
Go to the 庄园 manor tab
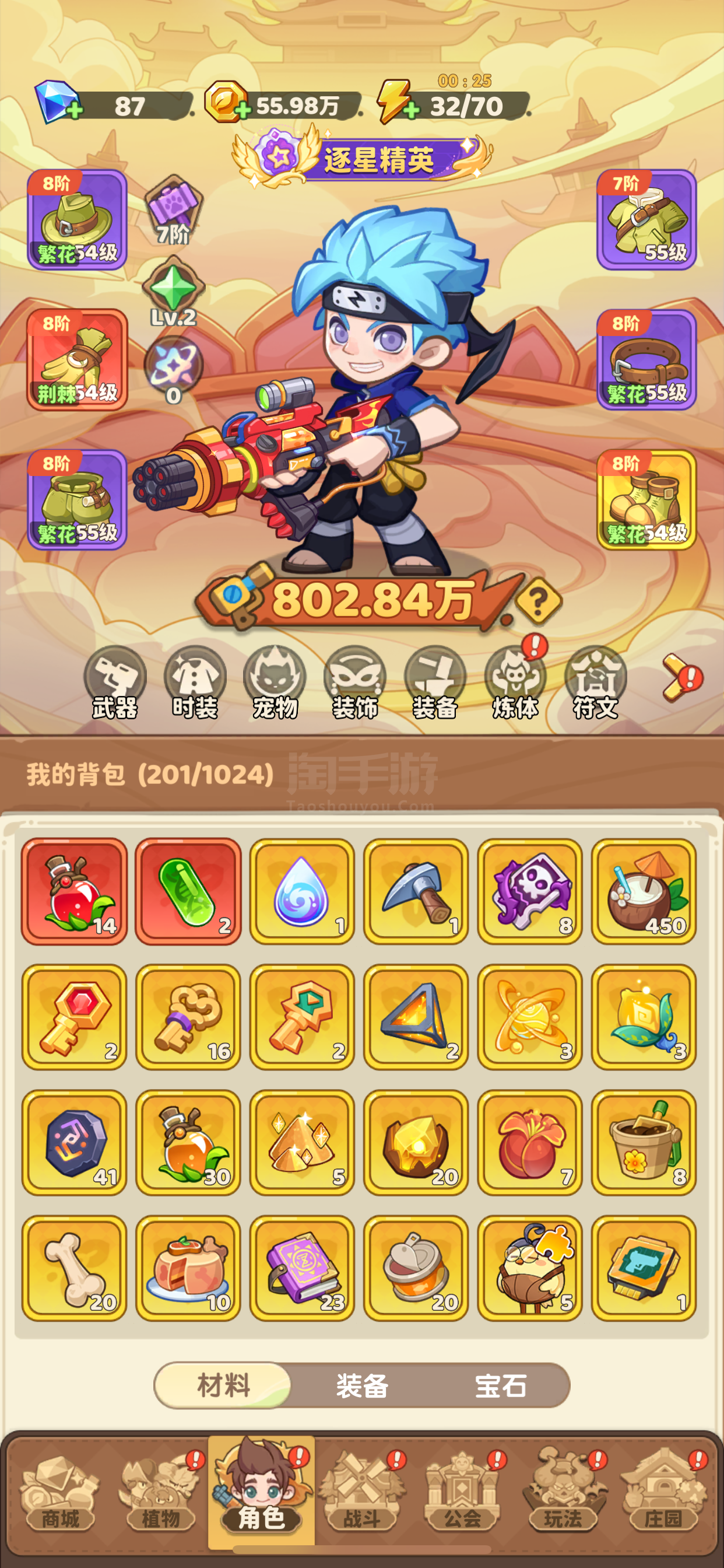[x=663, y=1493]
